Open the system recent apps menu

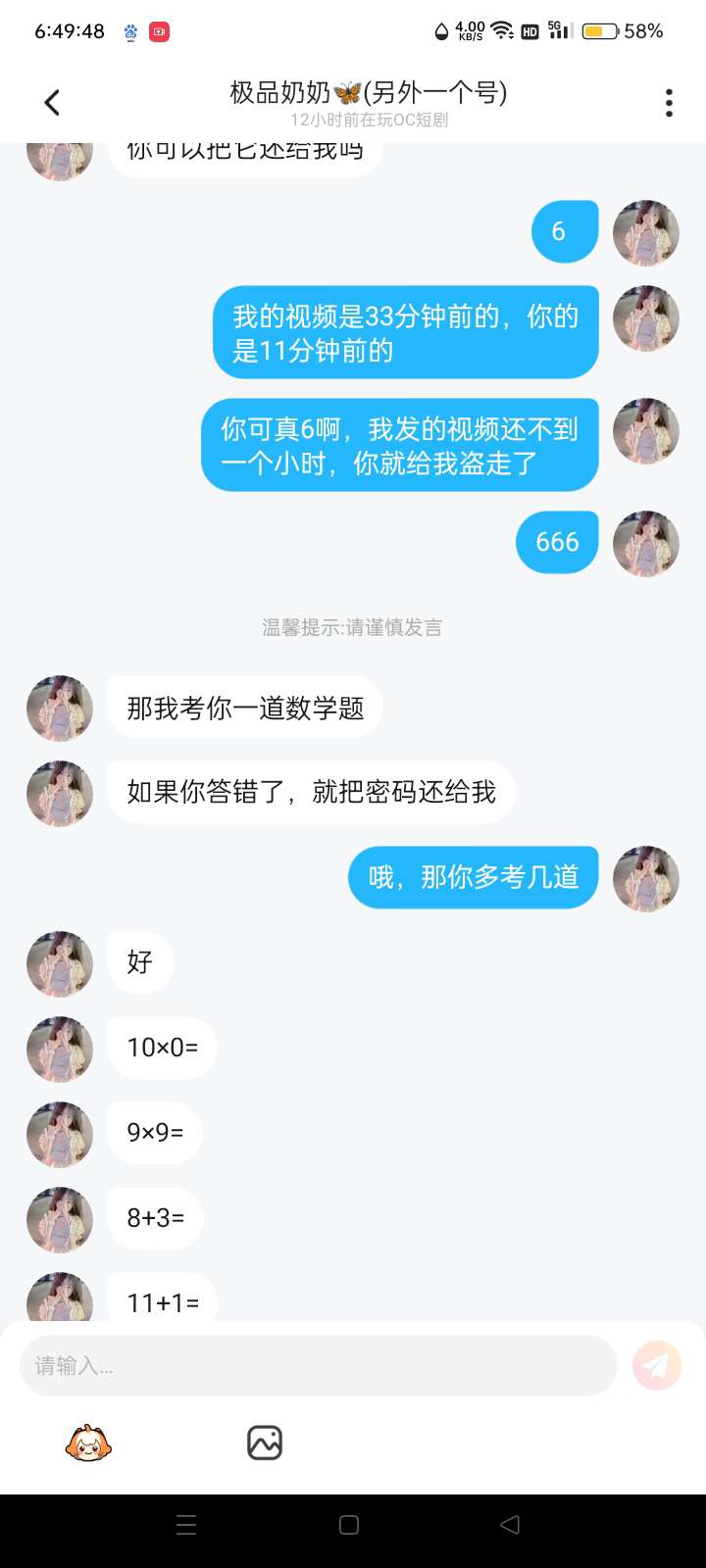[186, 1525]
